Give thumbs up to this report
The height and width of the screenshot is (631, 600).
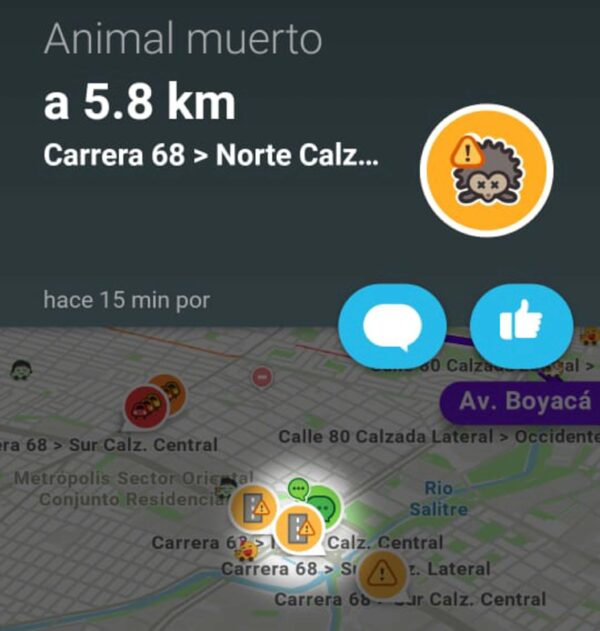point(521,327)
